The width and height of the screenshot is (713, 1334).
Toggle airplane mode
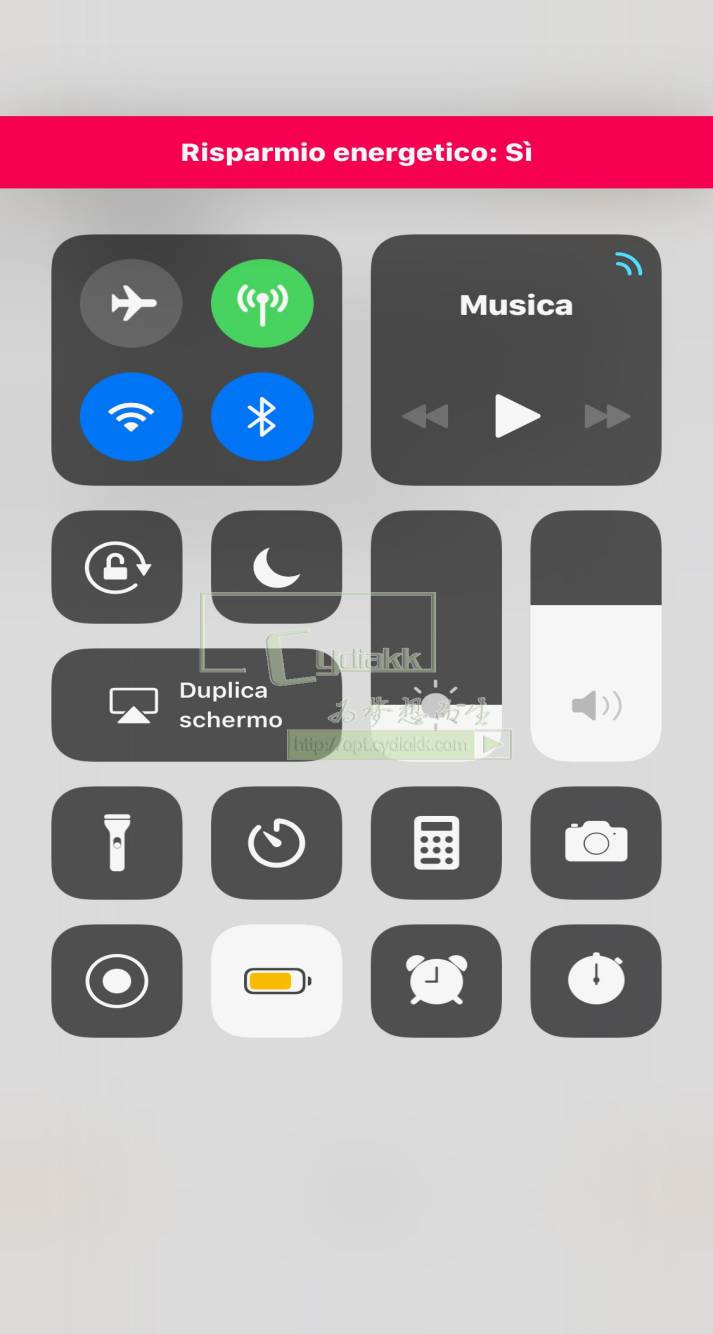tap(131, 303)
